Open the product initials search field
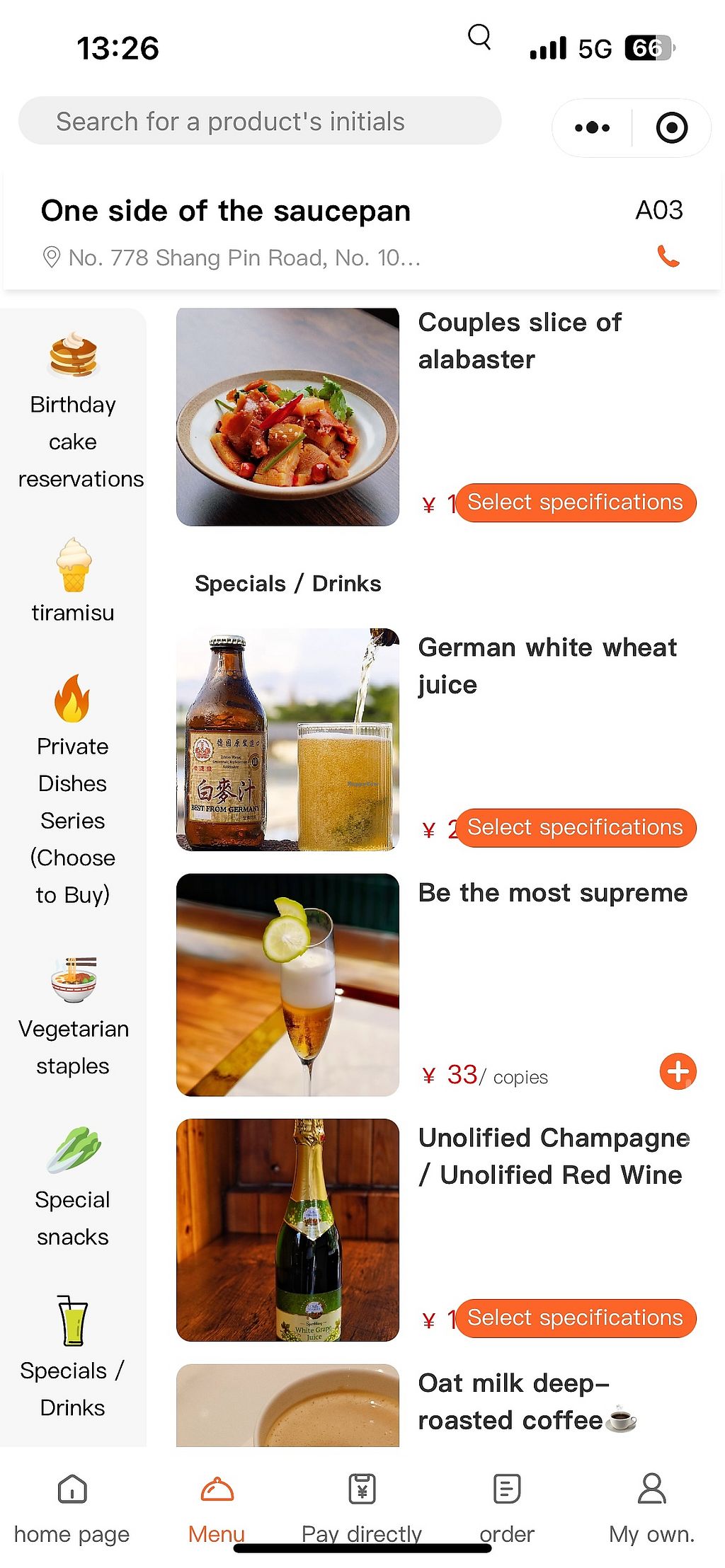725x1568 pixels. (259, 122)
